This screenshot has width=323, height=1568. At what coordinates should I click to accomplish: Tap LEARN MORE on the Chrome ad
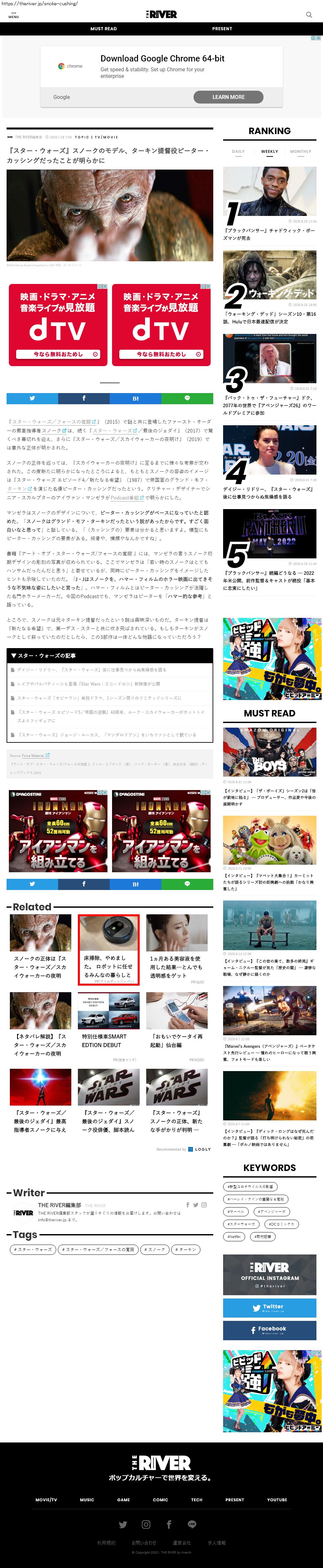coord(228,97)
